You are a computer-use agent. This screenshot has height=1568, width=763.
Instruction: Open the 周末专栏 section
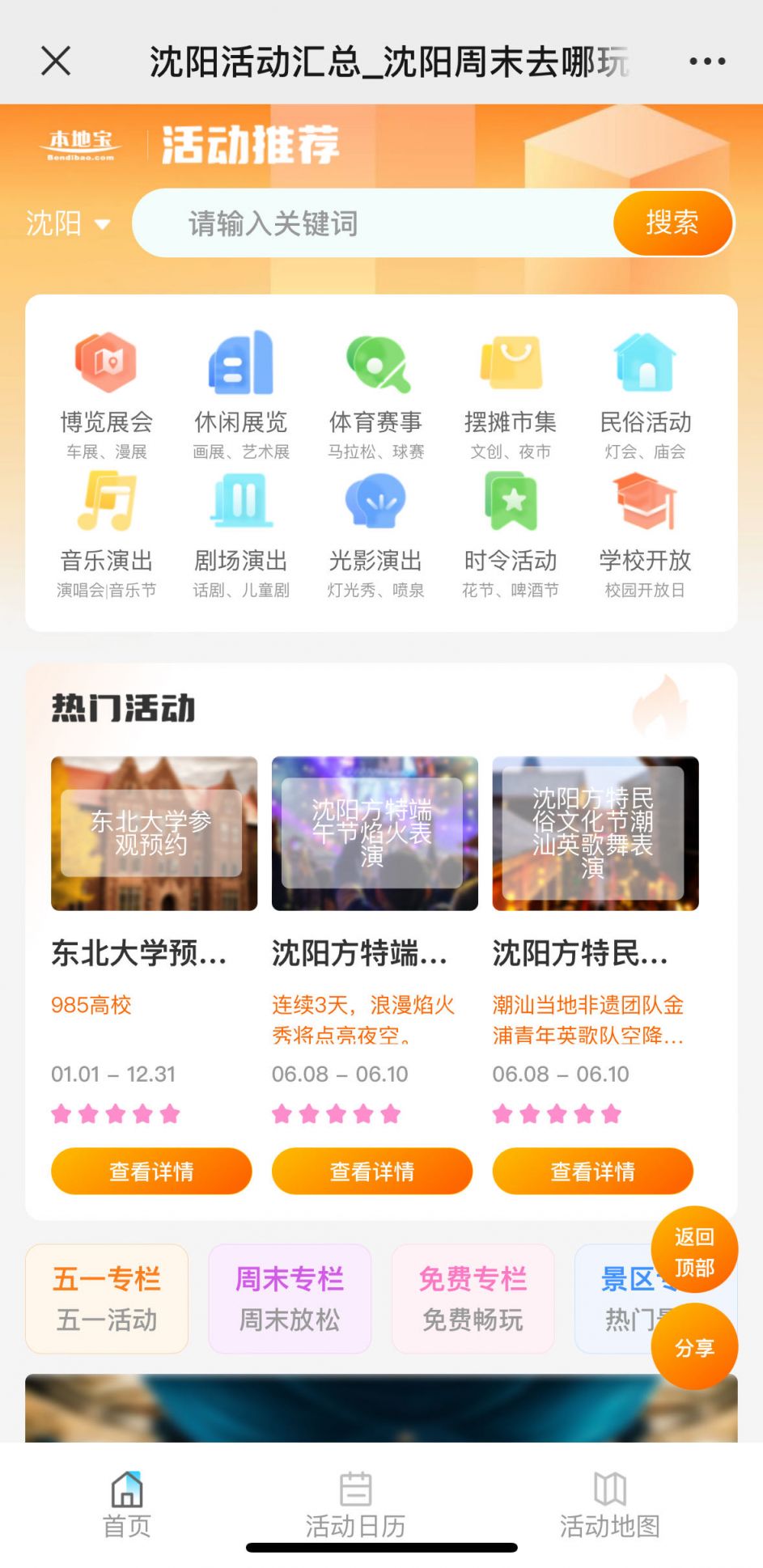pyautogui.click(x=290, y=1298)
